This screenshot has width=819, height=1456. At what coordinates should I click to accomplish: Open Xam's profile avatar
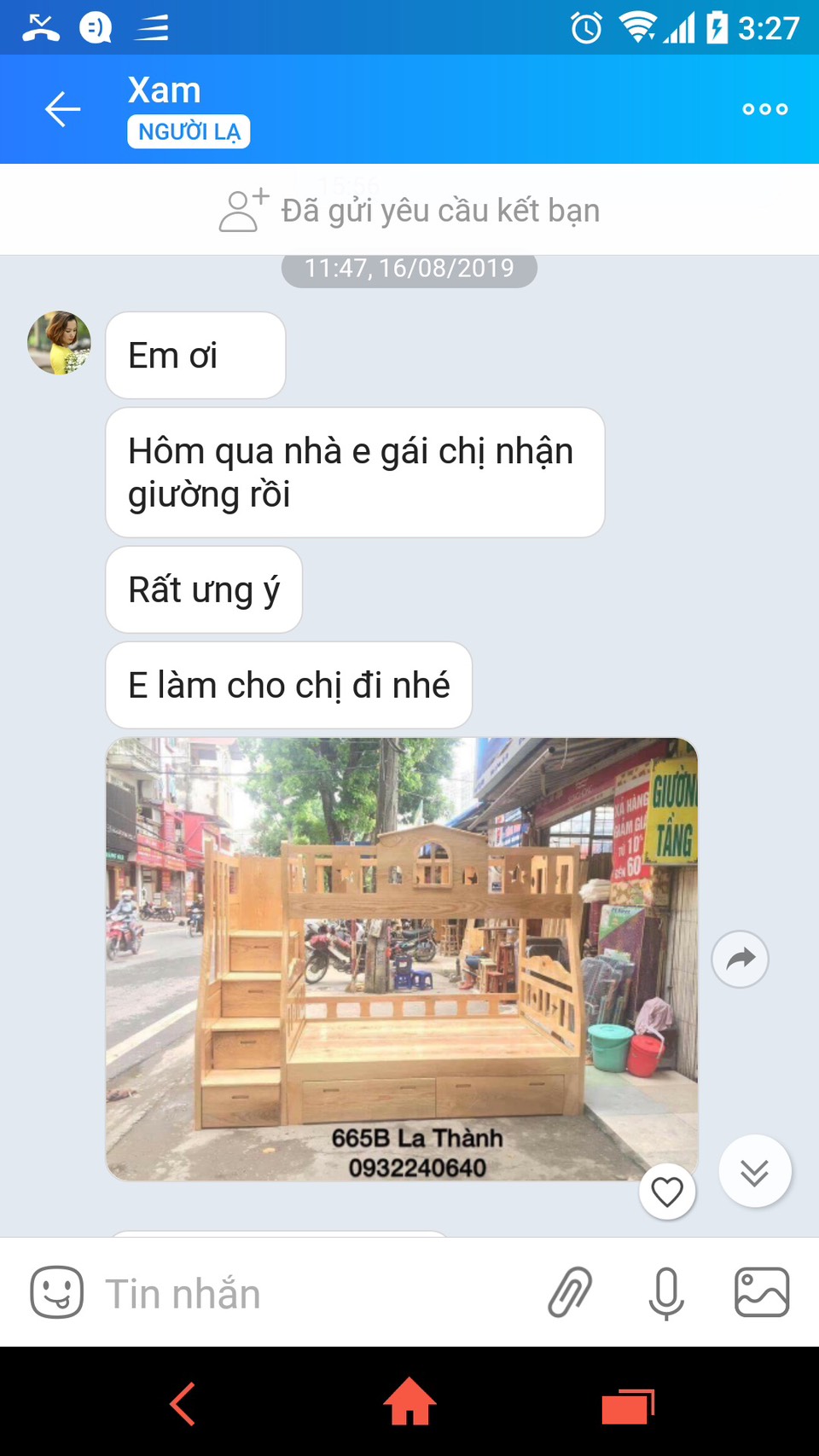(x=59, y=343)
